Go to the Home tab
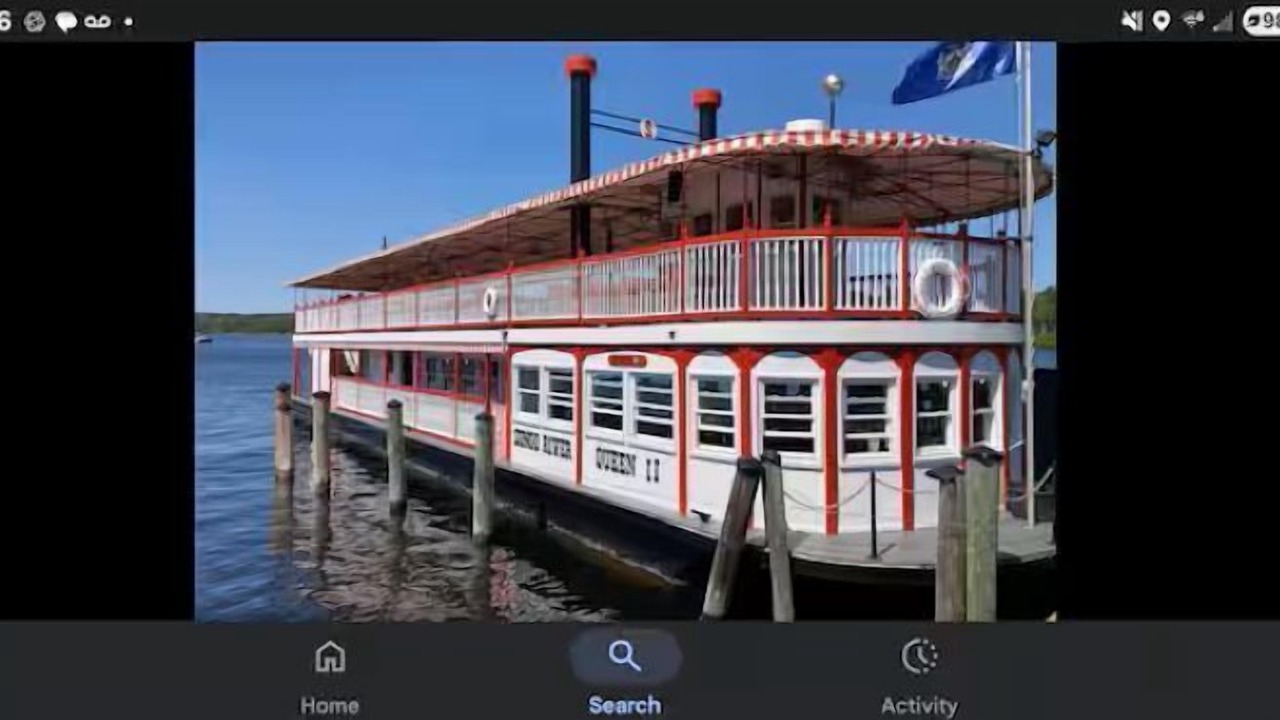Image resolution: width=1280 pixels, height=720 pixels. 329,676
